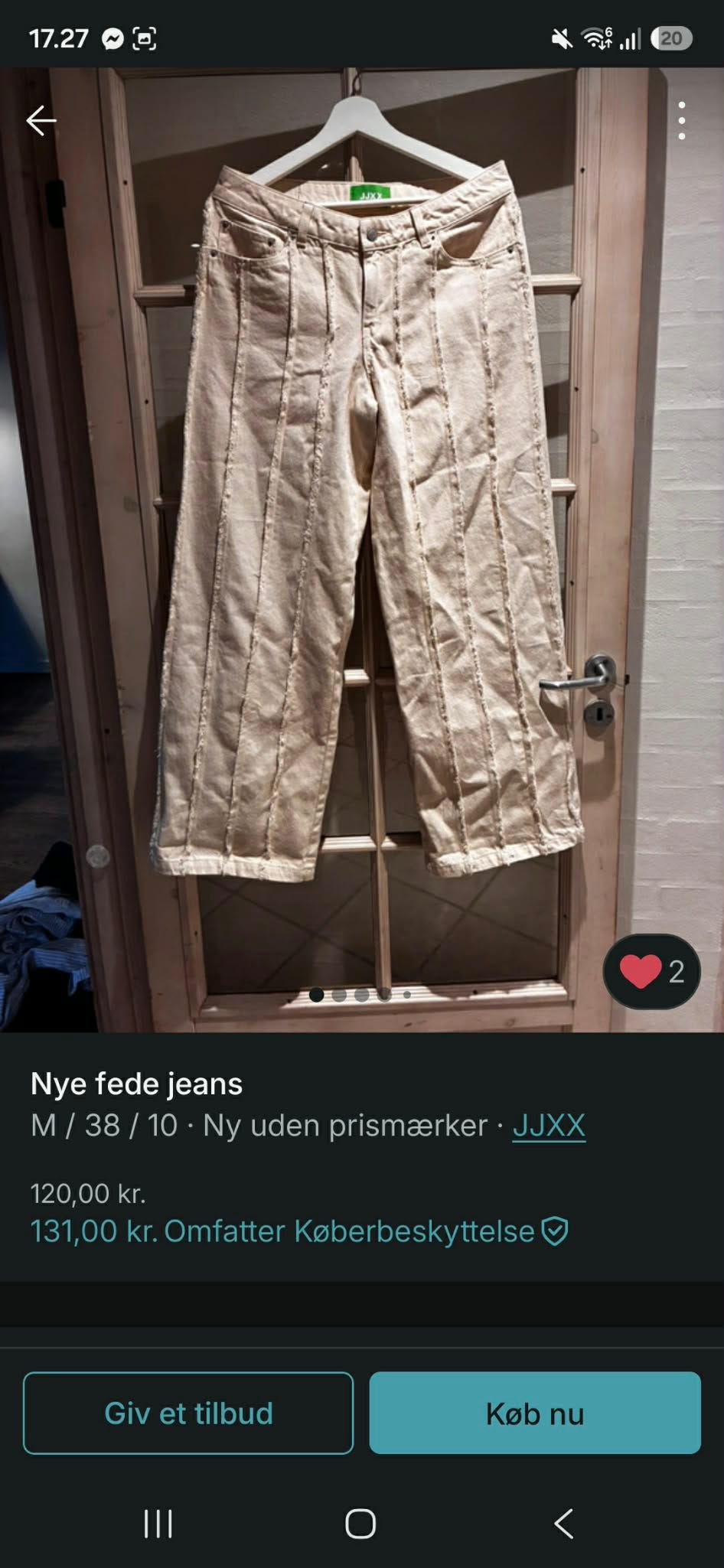724x1568 pixels.
Task: Open the jeans photo in full view
Action: coord(362,549)
